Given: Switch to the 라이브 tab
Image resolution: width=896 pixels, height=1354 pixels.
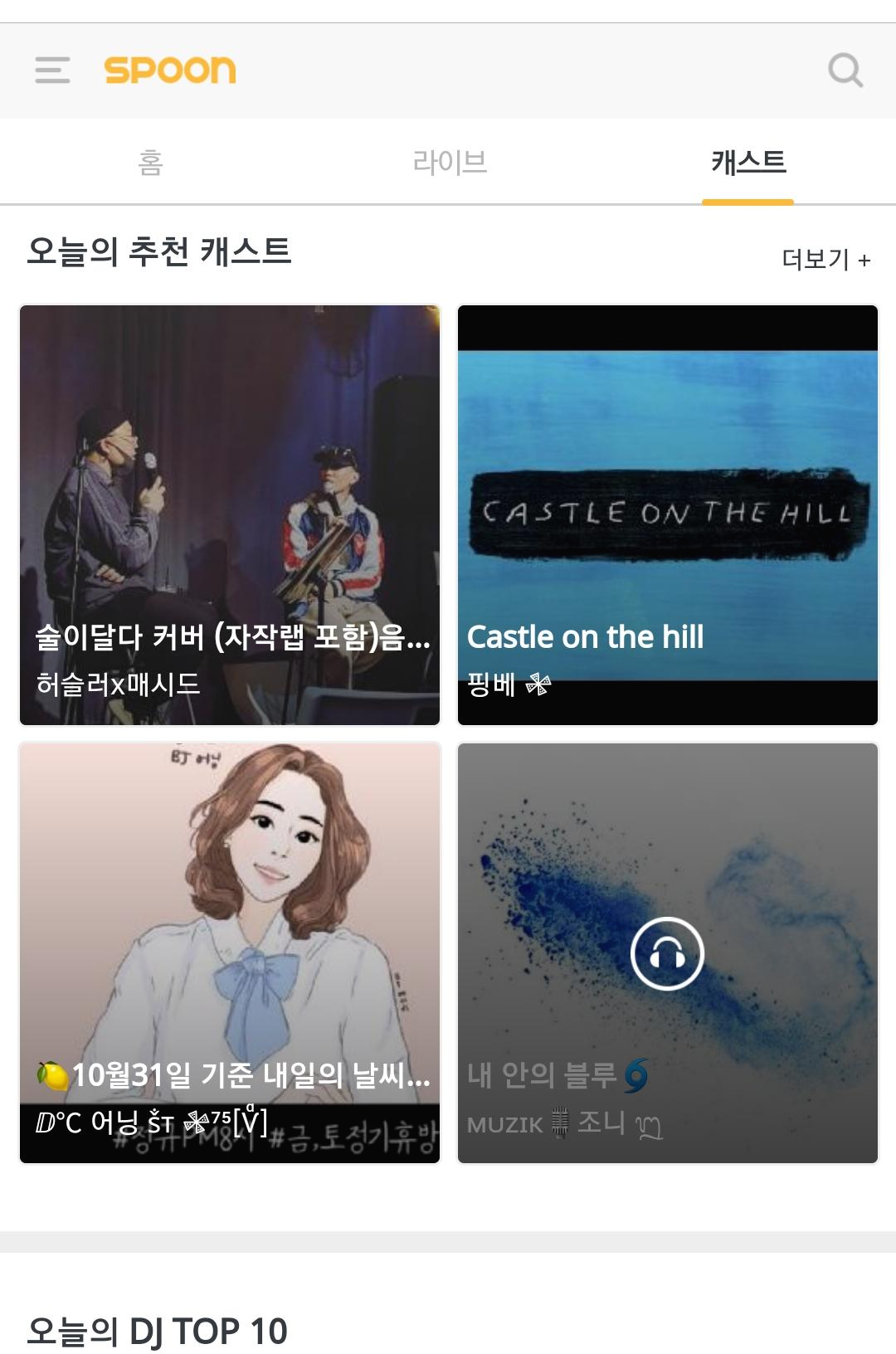Looking at the screenshot, I should (x=449, y=162).
